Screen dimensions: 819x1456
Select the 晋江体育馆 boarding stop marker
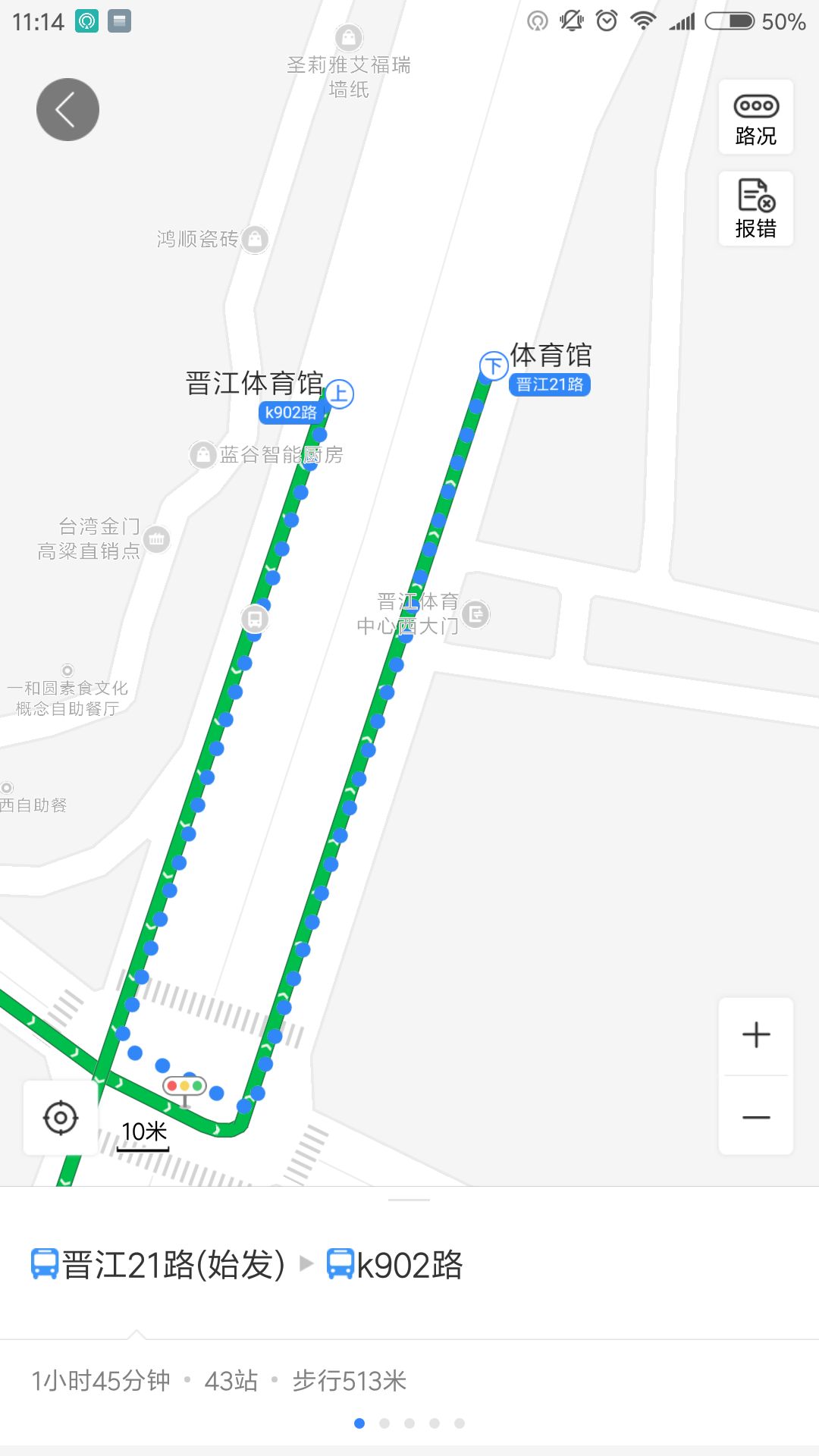339,394
